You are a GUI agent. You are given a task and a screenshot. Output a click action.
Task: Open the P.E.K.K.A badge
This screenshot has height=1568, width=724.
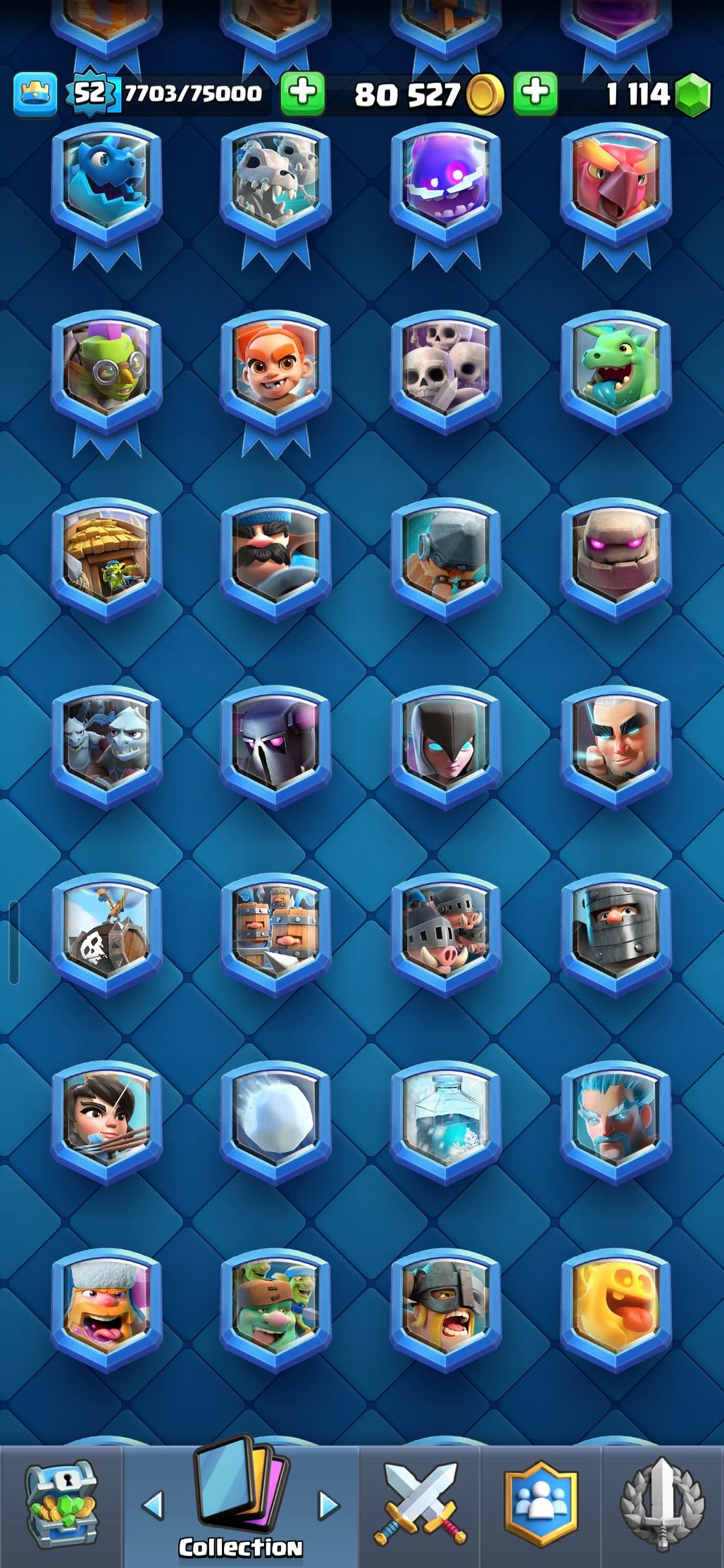275,745
